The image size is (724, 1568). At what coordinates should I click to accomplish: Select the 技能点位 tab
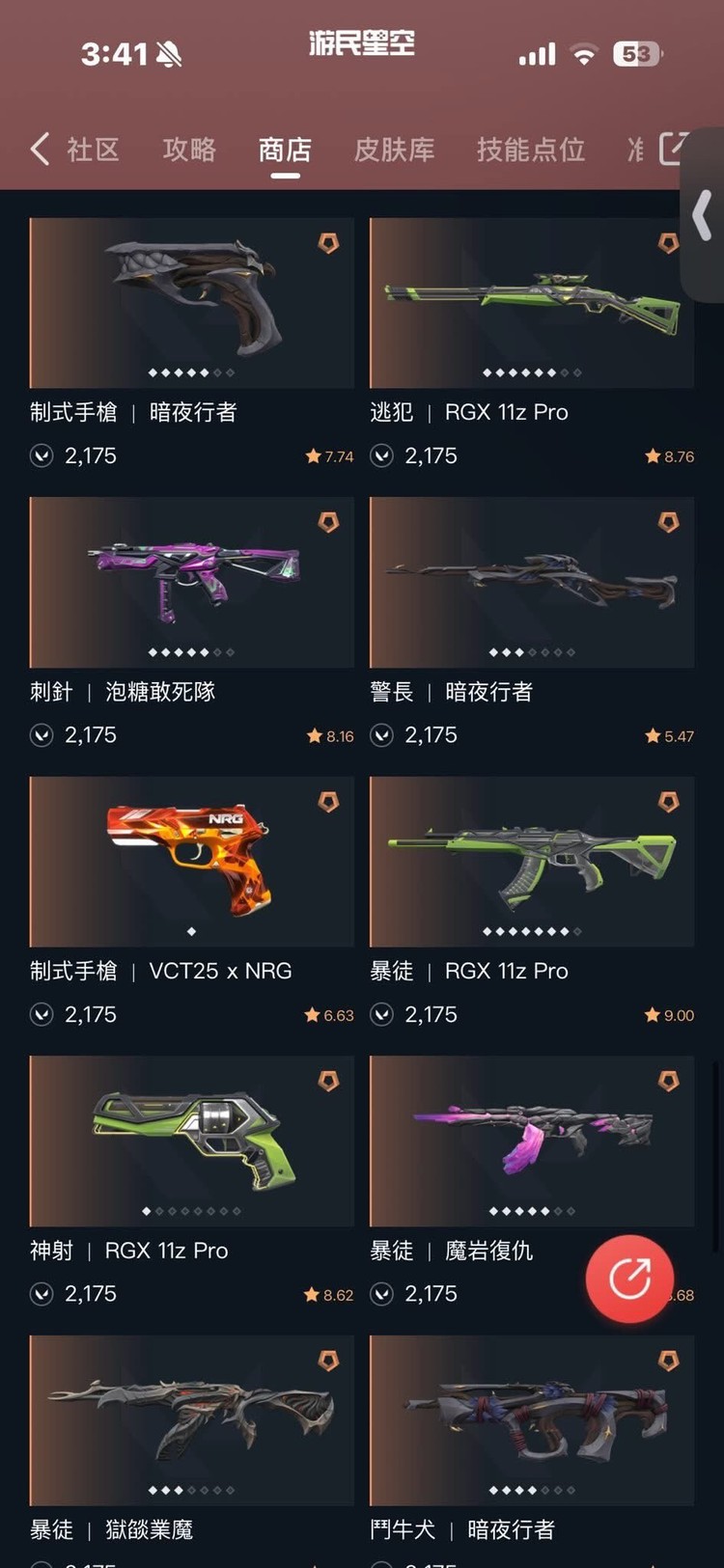coord(531,150)
